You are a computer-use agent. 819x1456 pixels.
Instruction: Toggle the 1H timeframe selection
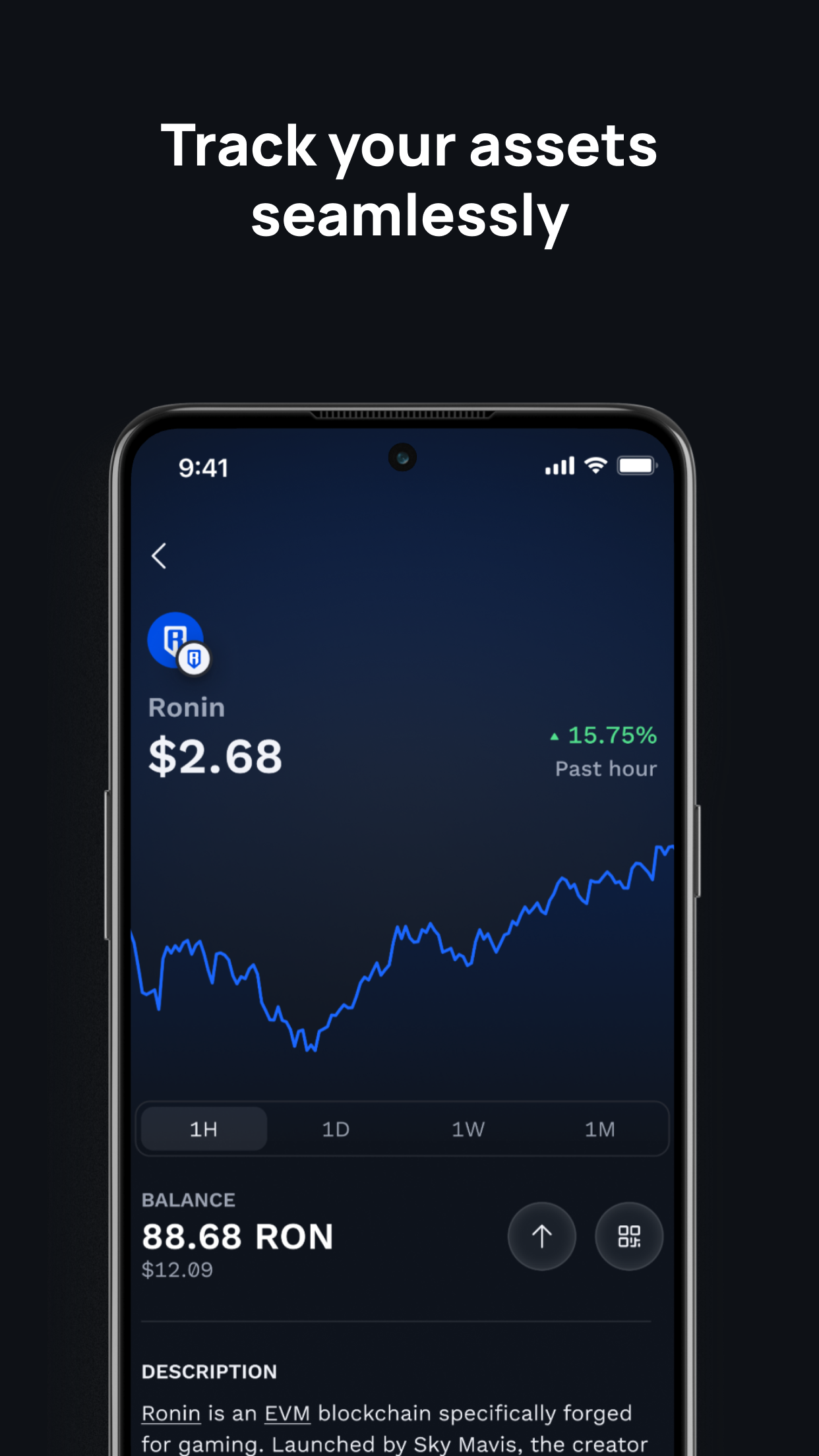202,1128
